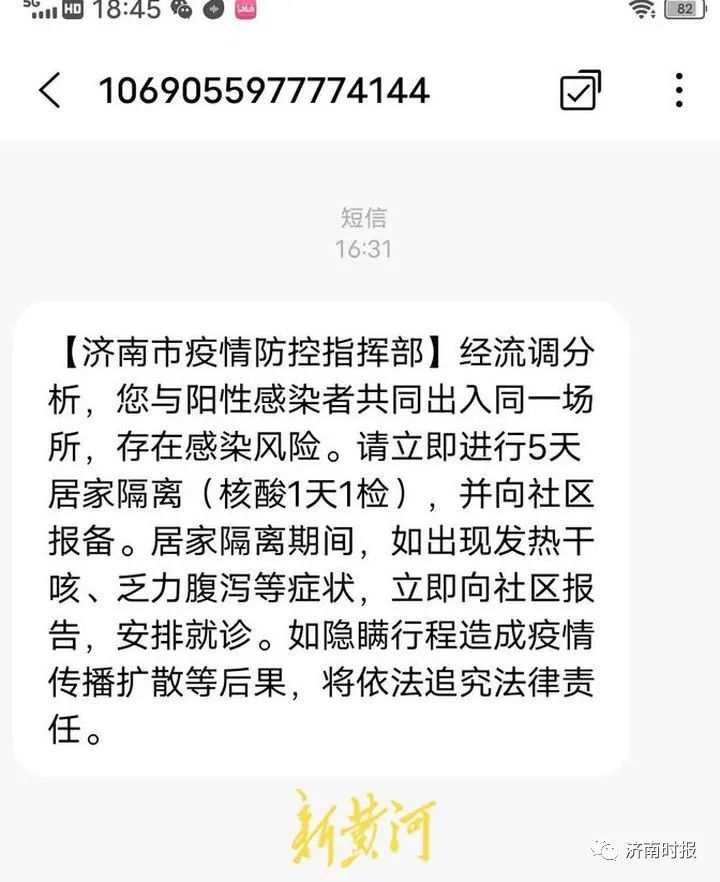Tap the multi-select checkmark icon

(x=580, y=91)
